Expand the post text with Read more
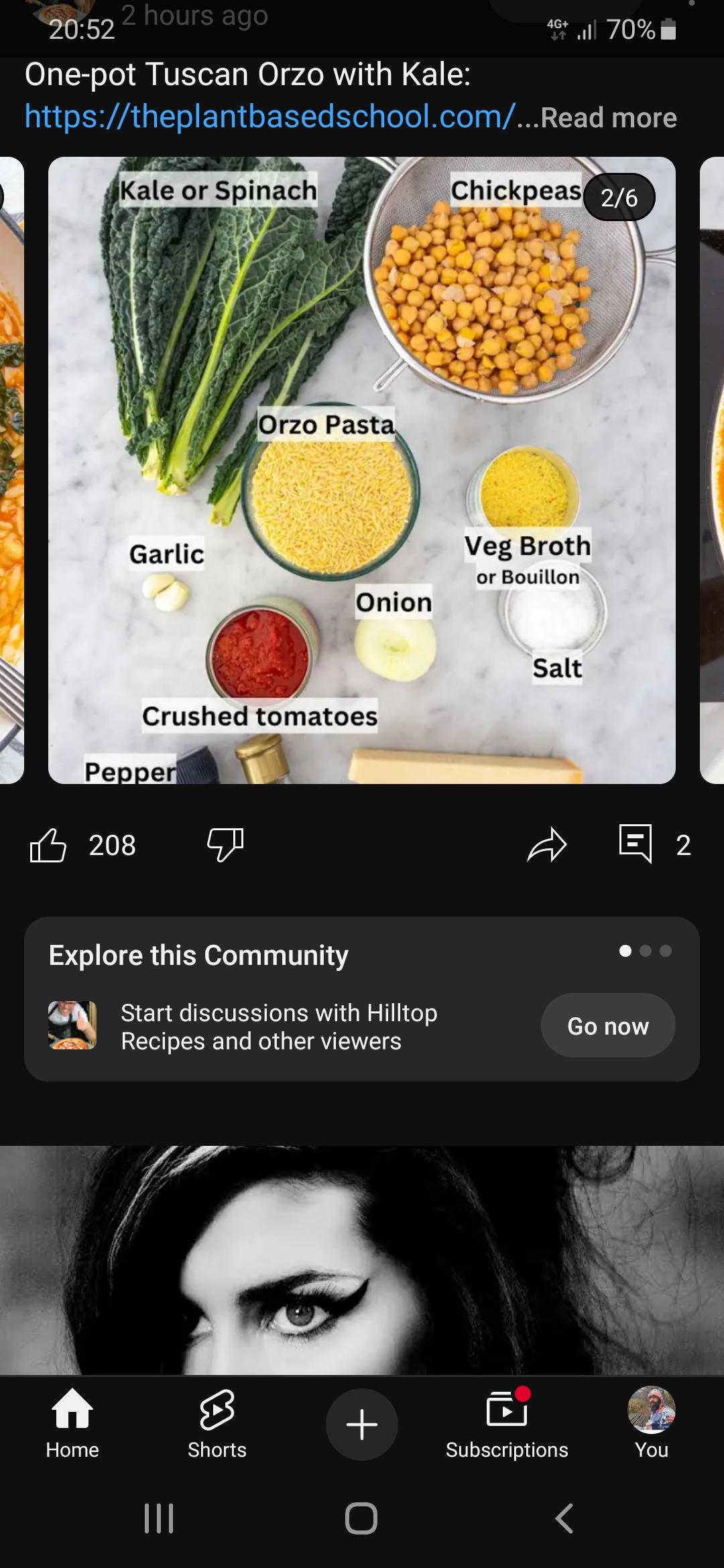The image size is (724, 1568). pyautogui.click(x=608, y=118)
